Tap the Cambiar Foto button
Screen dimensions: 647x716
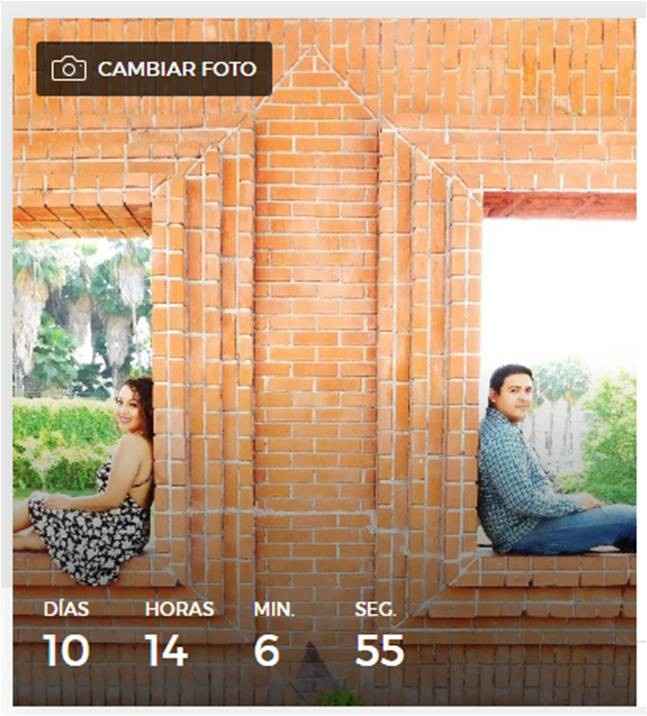pos(154,69)
